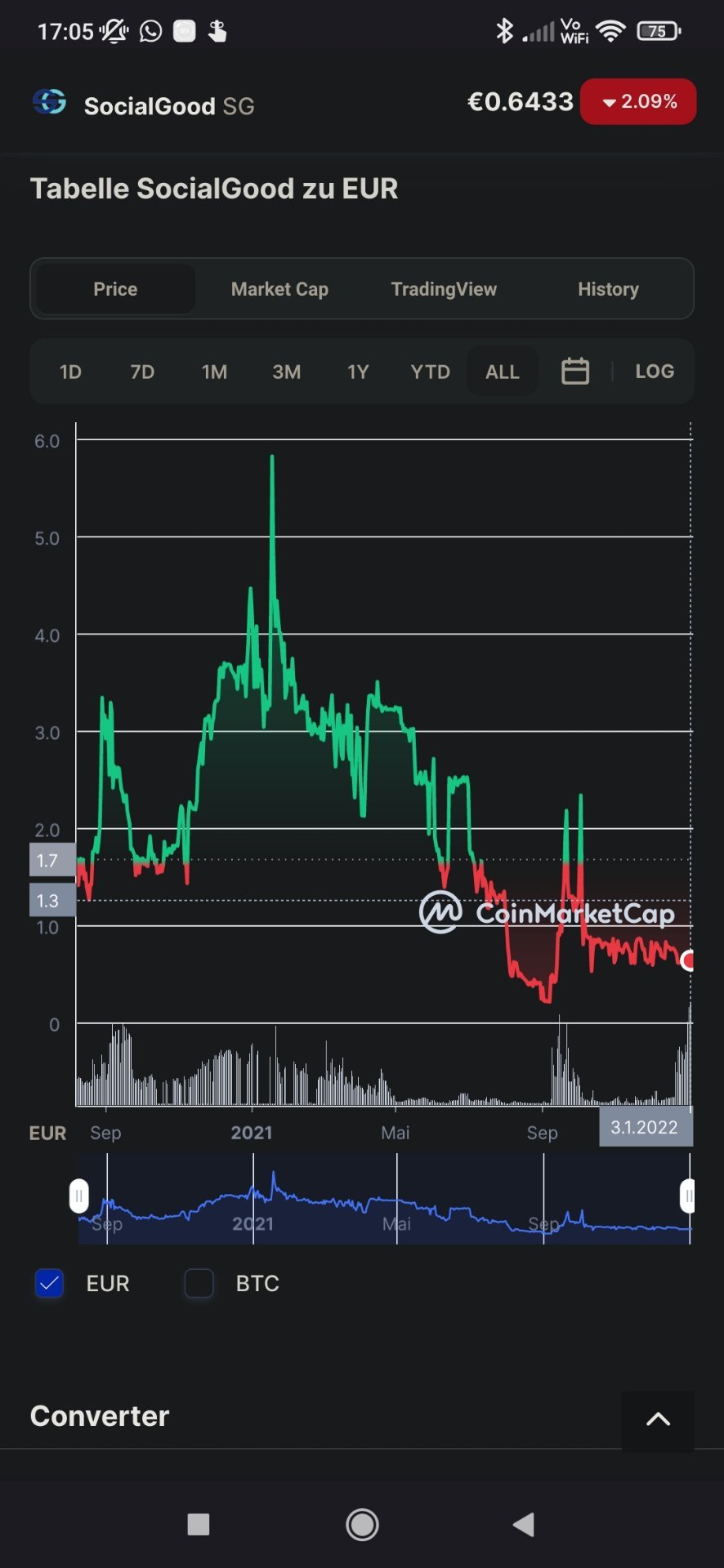Switch chart to 3M range
The height and width of the screenshot is (1568, 724).
(x=286, y=372)
